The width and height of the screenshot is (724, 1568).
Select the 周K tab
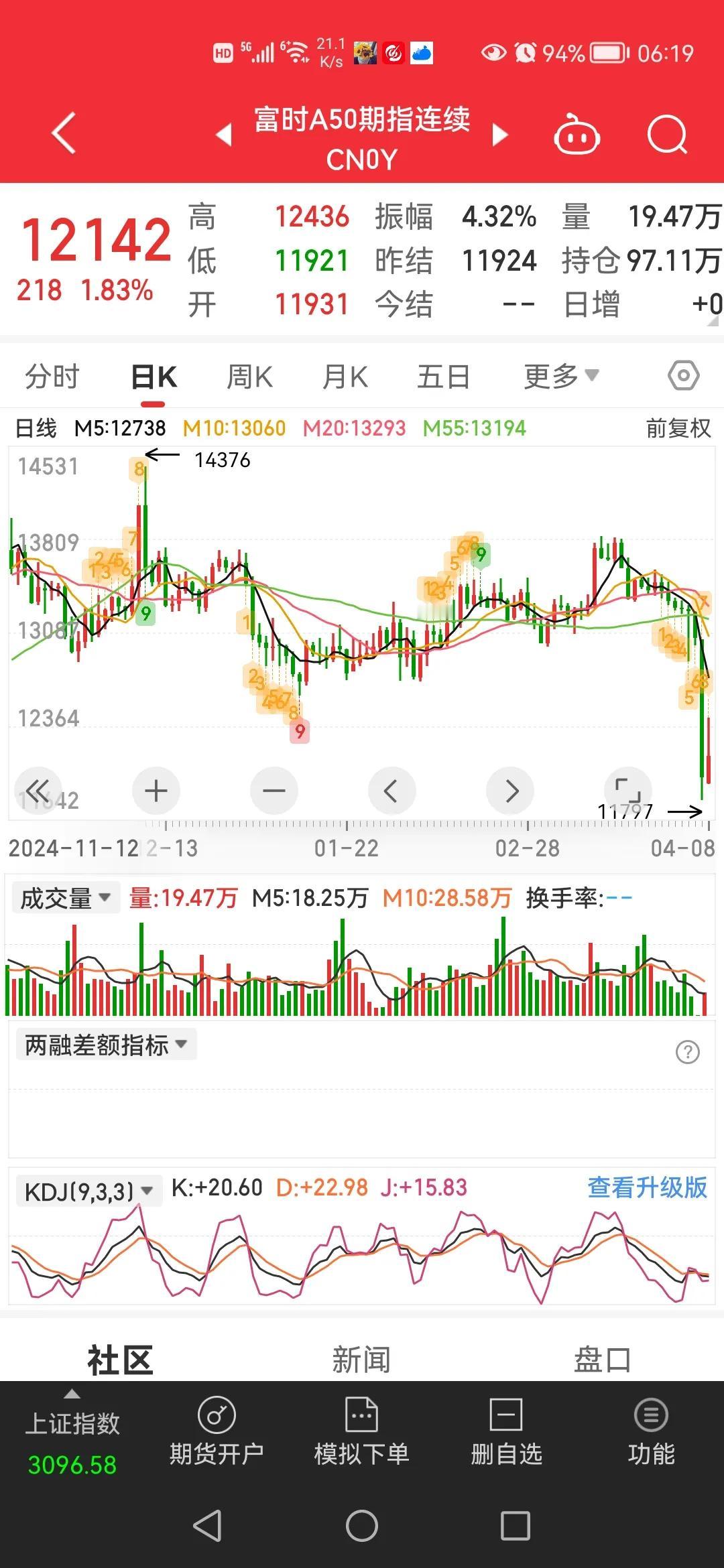(x=249, y=377)
